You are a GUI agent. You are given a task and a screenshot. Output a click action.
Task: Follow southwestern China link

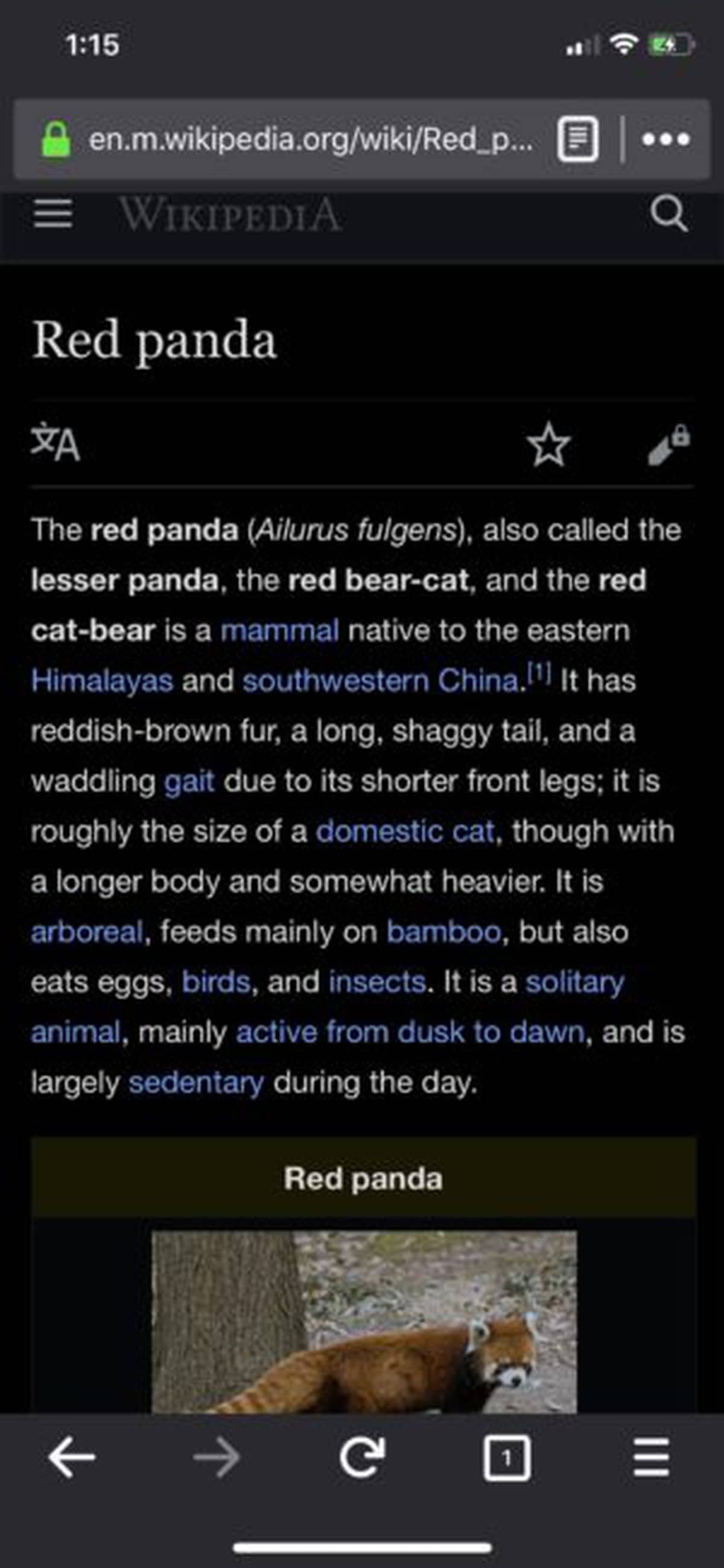[381, 680]
